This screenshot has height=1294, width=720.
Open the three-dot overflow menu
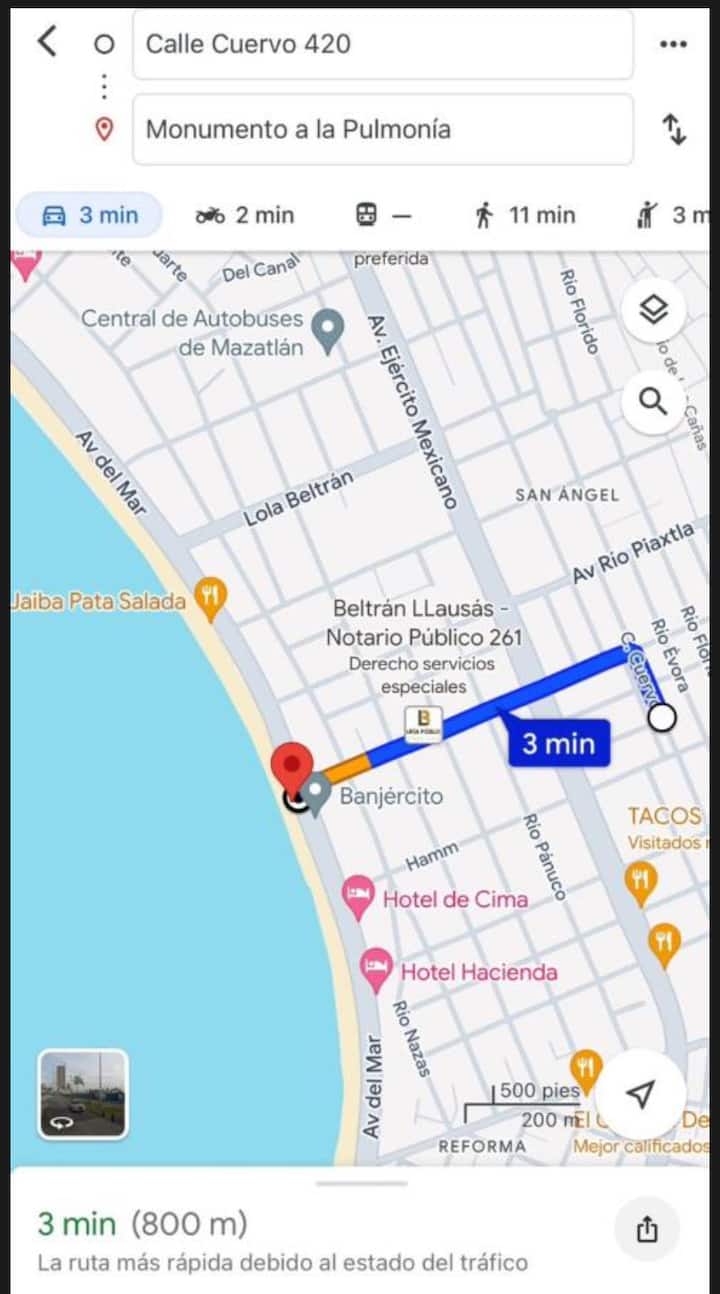click(673, 44)
